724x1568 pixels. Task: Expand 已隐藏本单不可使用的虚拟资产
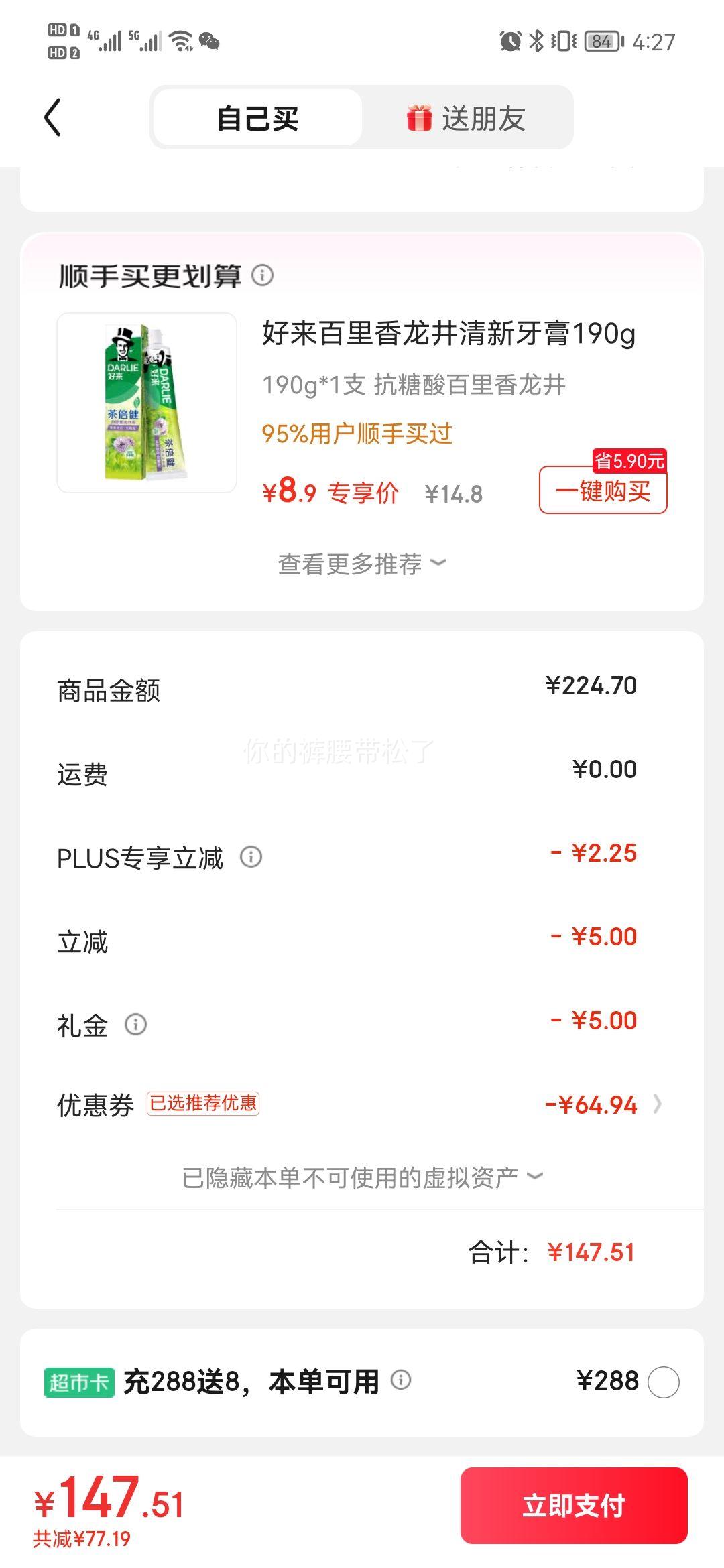pyautogui.click(x=362, y=1177)
